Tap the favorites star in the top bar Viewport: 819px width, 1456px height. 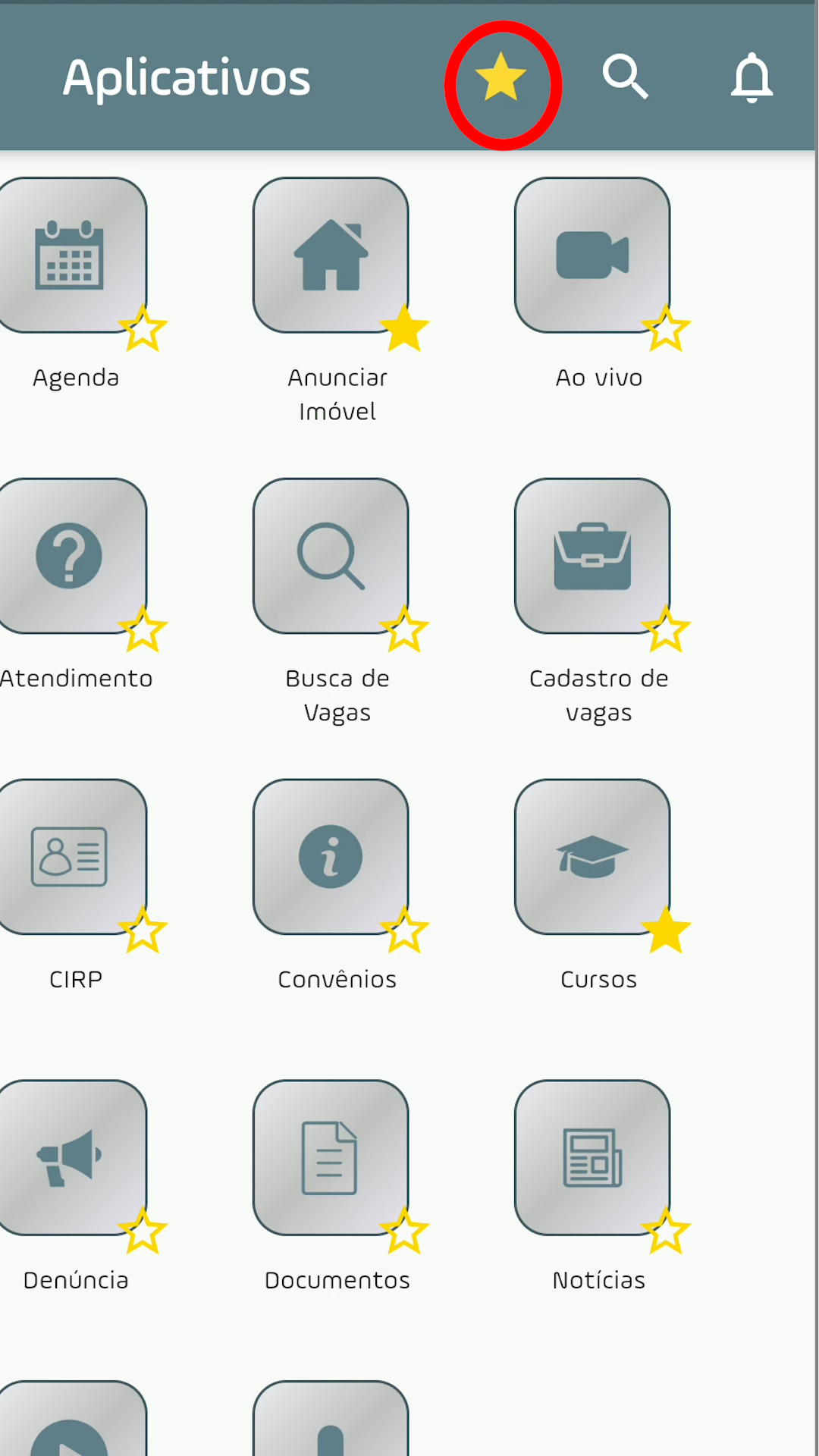pyautogui.click(x=500, y=77)
